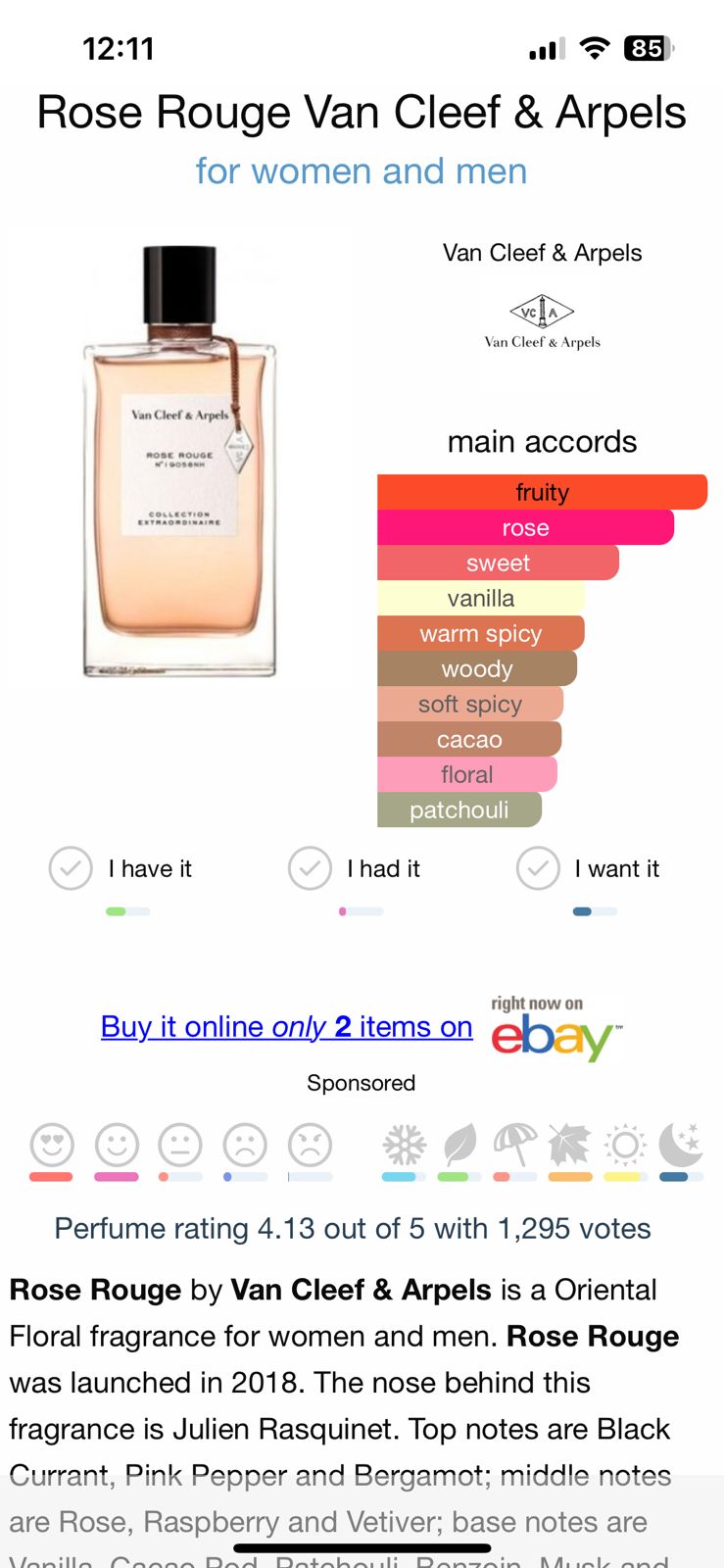
Task: Open the Rose Rouge bottle image
Action: pyautogui.click(x=180, y=463)
